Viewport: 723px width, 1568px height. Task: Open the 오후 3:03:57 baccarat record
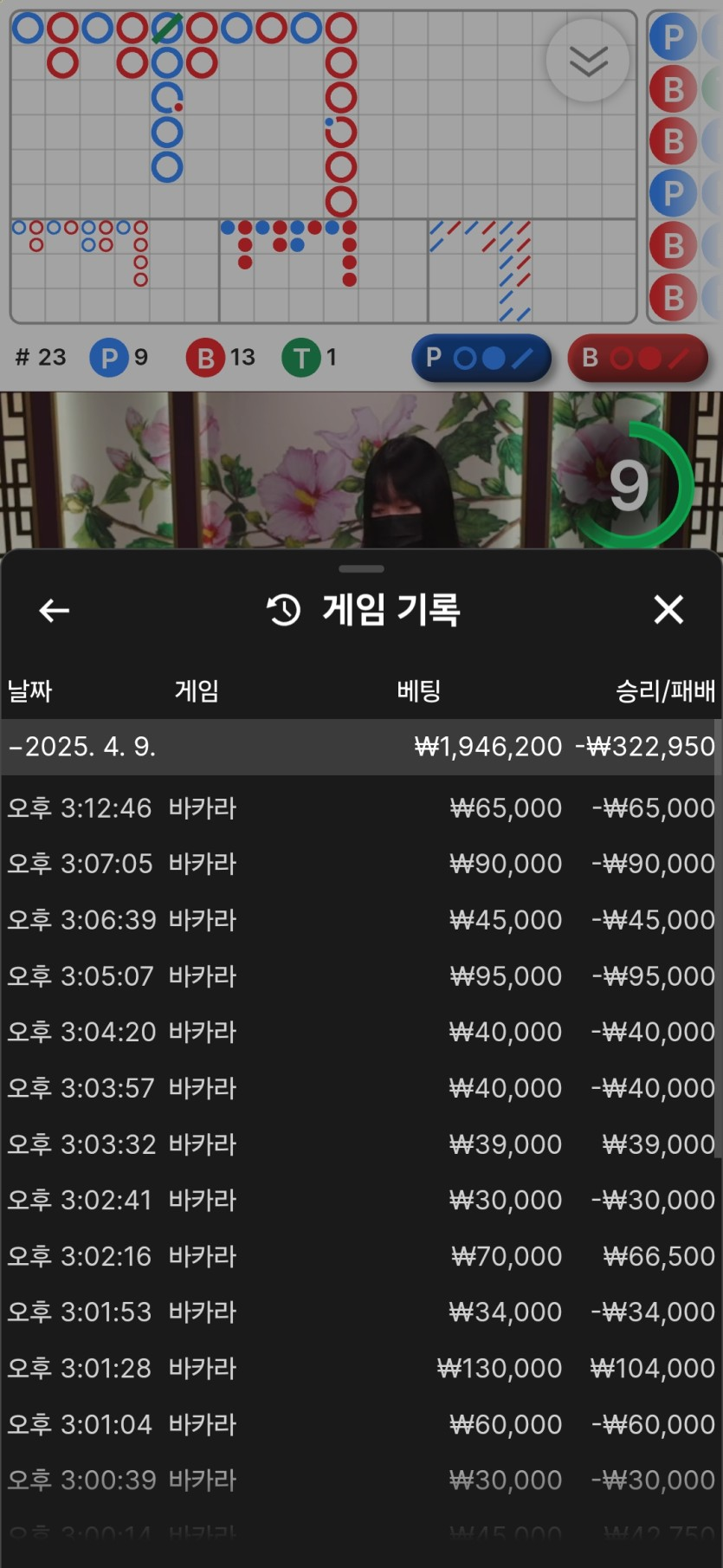[x=360, y=1088]
